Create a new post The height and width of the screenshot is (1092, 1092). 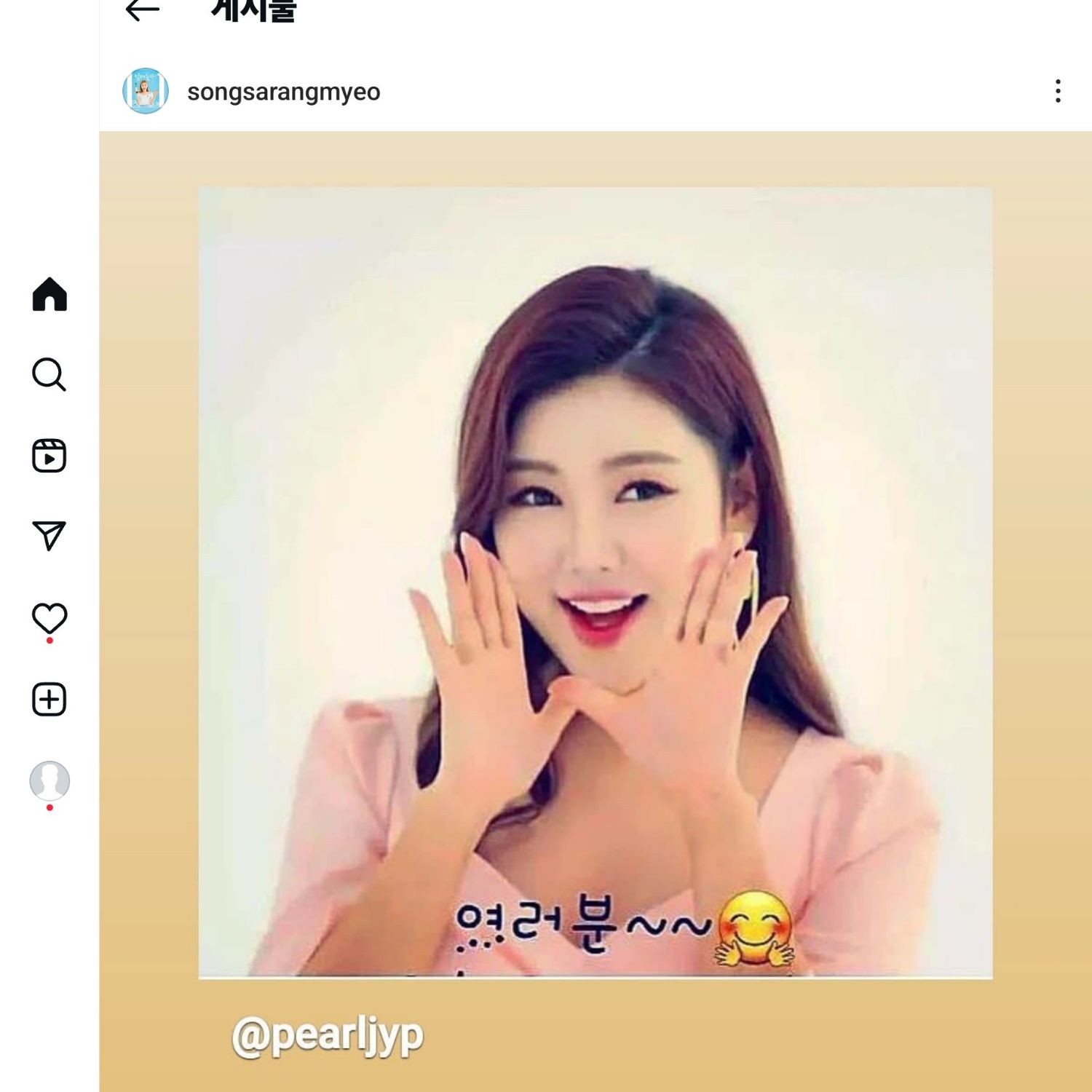[50, 700]
